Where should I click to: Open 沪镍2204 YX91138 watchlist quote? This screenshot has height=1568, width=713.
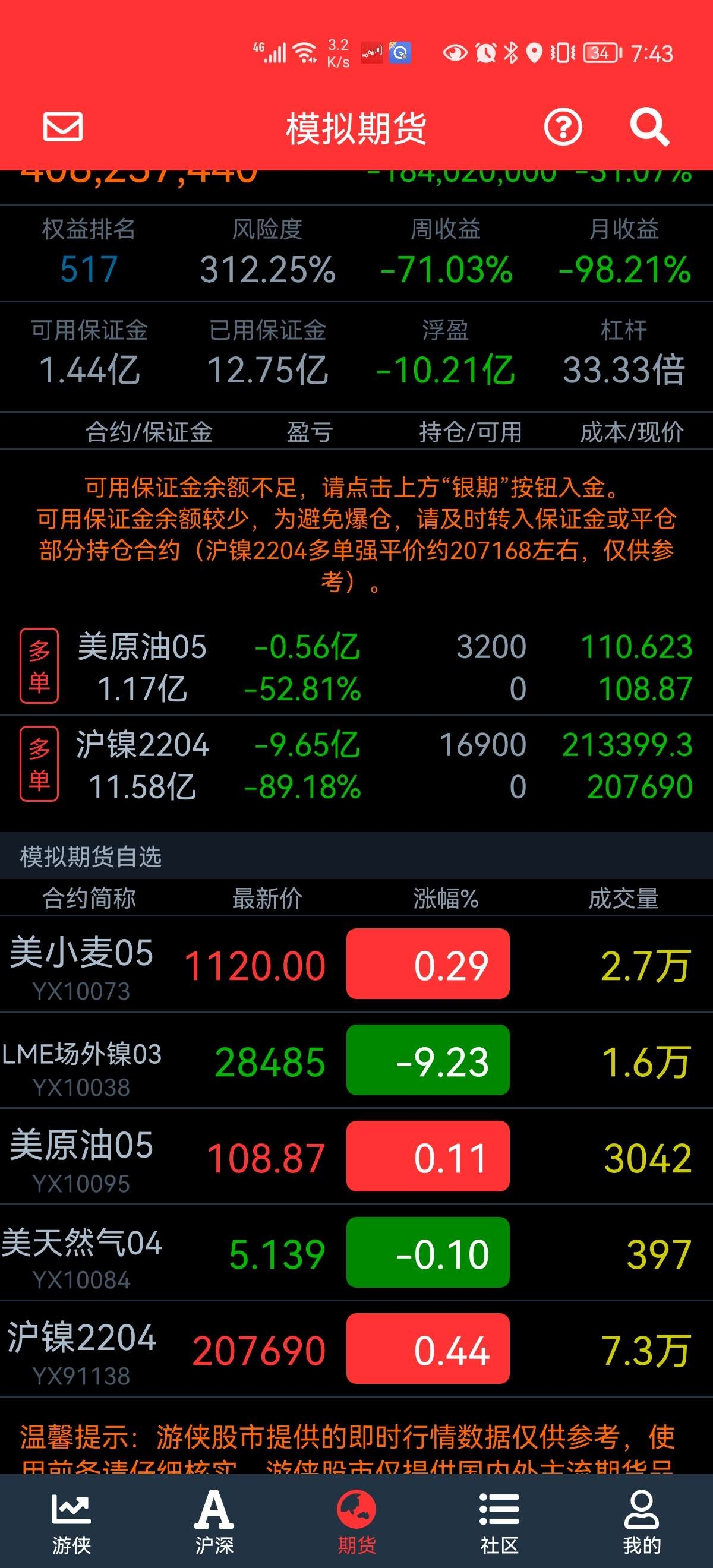[356, 1349]
